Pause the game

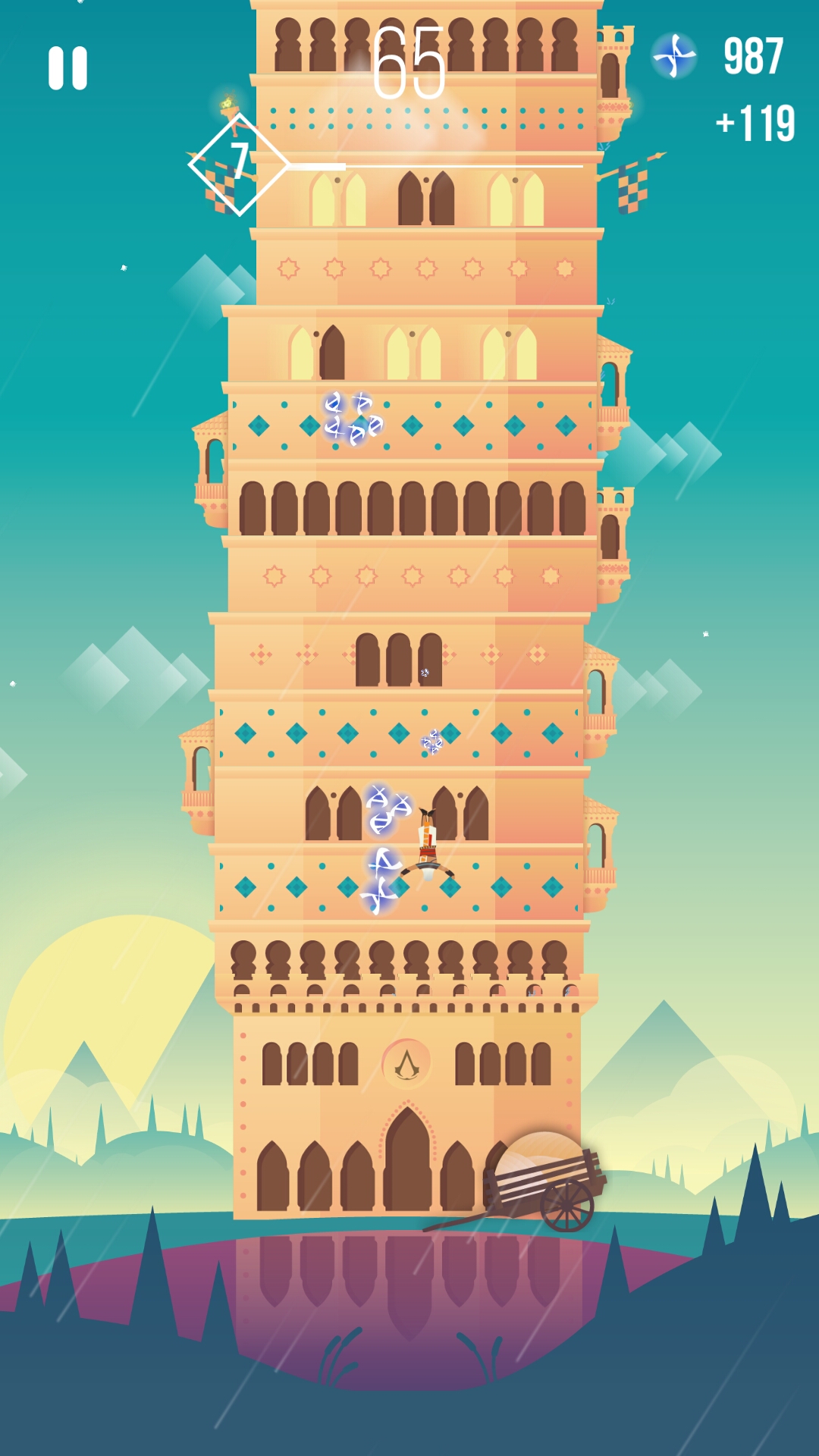tap(67, 68)
